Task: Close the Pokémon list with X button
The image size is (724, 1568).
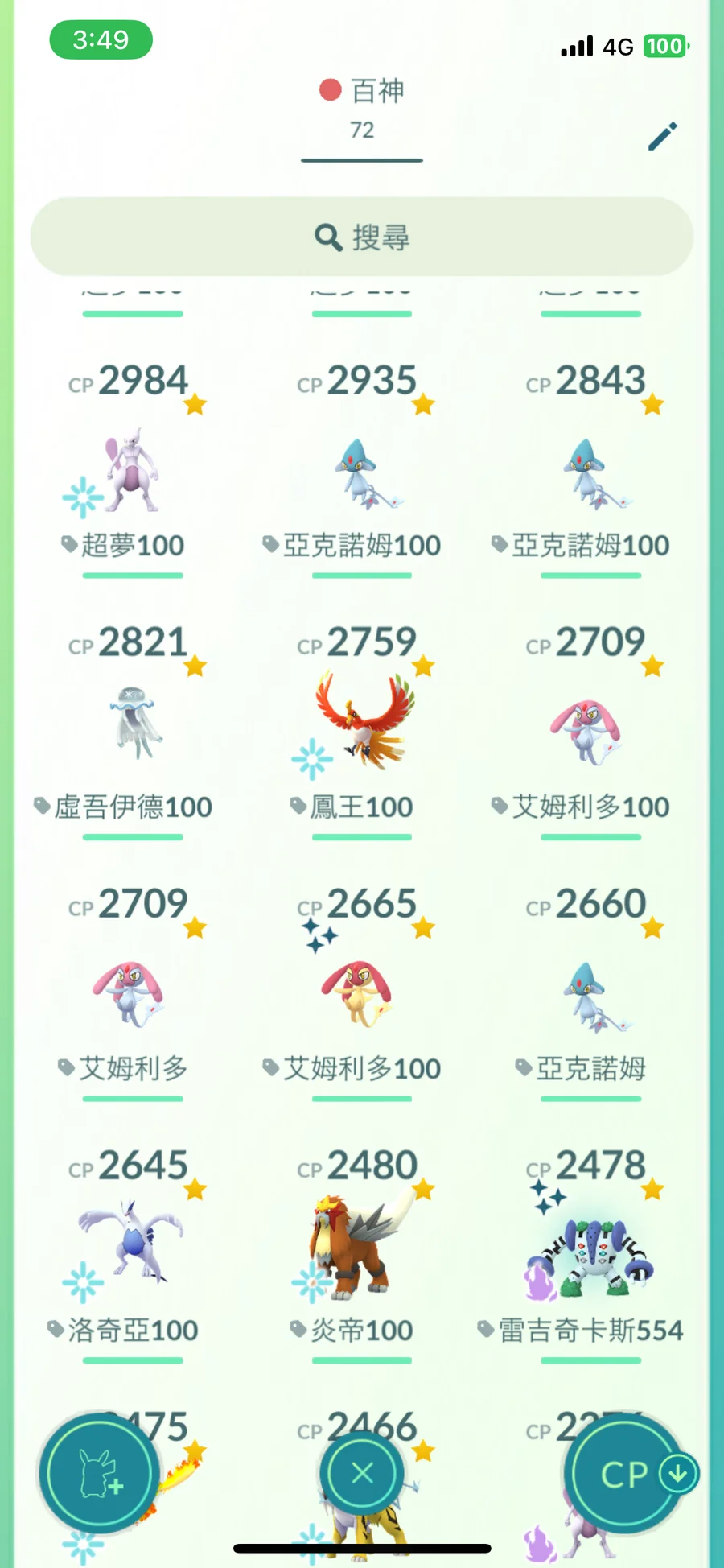Action: click(x=362, y=1474)
